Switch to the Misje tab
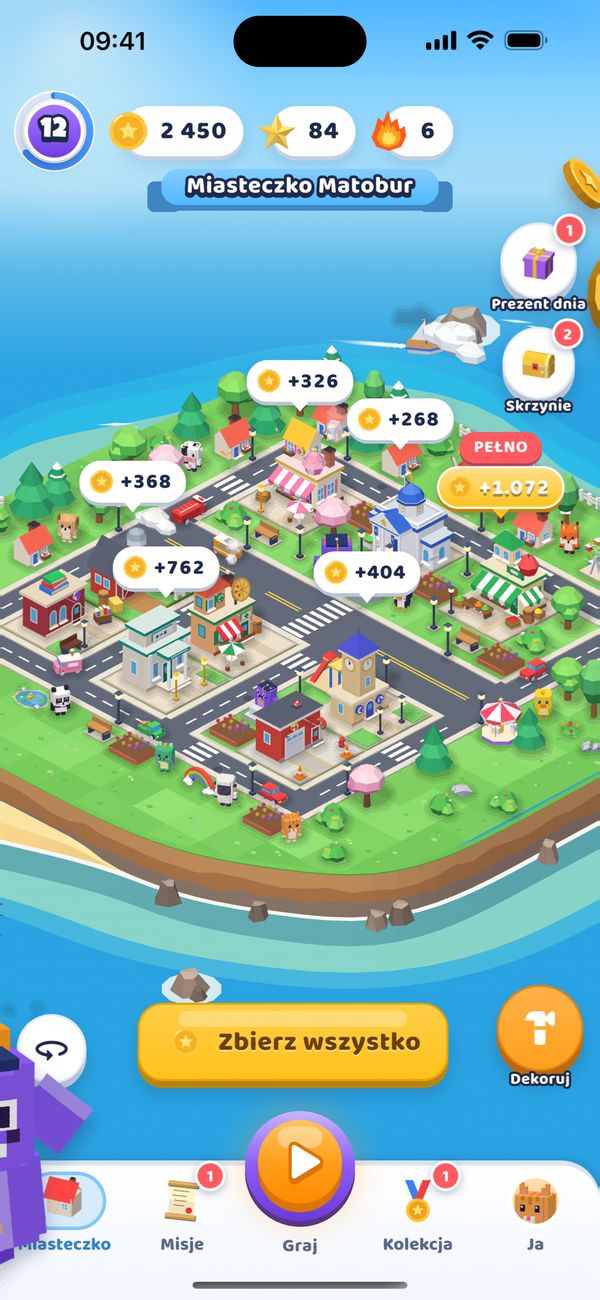The image size is (600, 1300). pos(182,1213)
